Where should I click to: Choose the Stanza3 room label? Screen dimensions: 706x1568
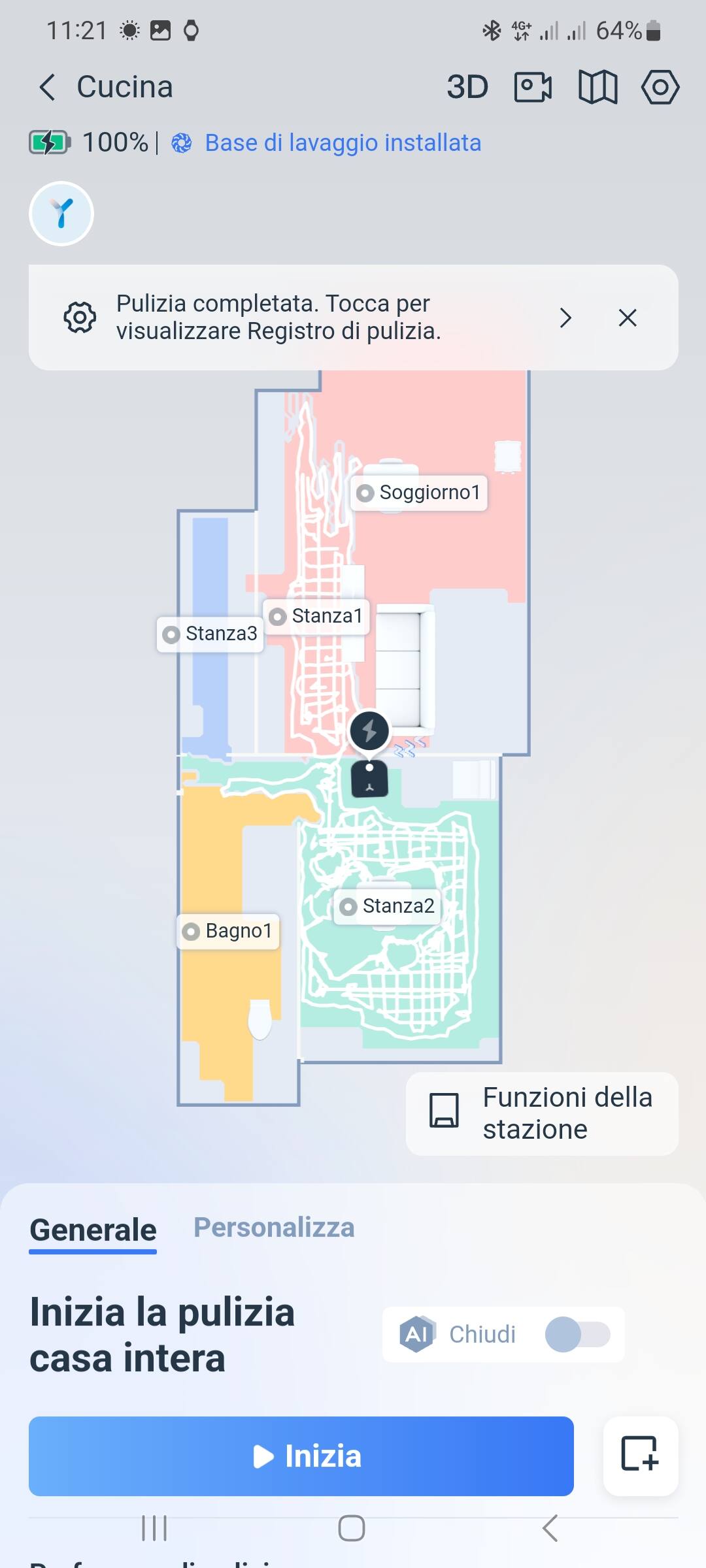coord(210,634)
